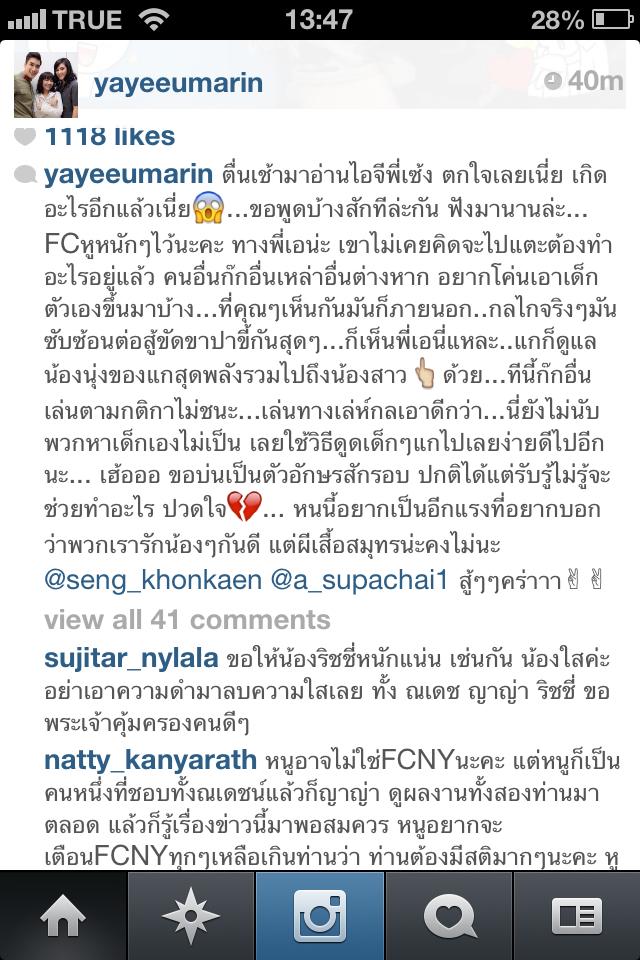
Task: Open yayeeumarin's profile picture
Action: tap(48, 82)
